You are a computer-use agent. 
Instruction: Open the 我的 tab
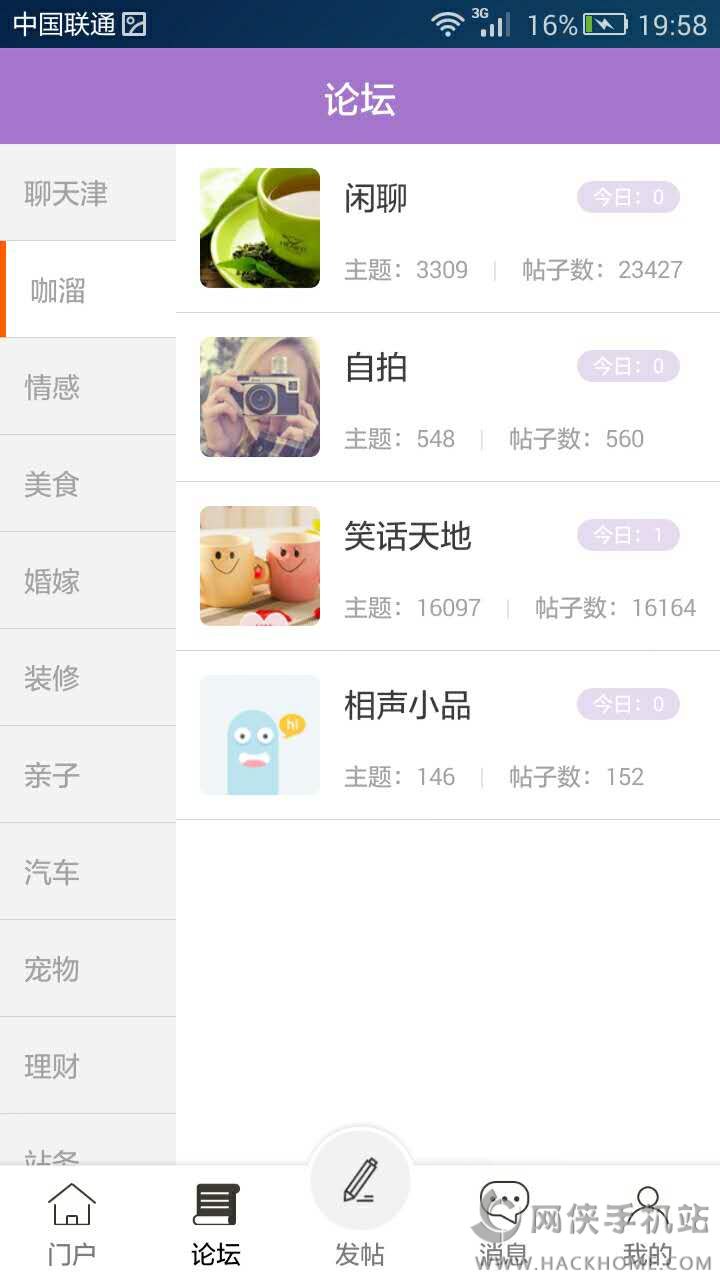[647, 1223]
